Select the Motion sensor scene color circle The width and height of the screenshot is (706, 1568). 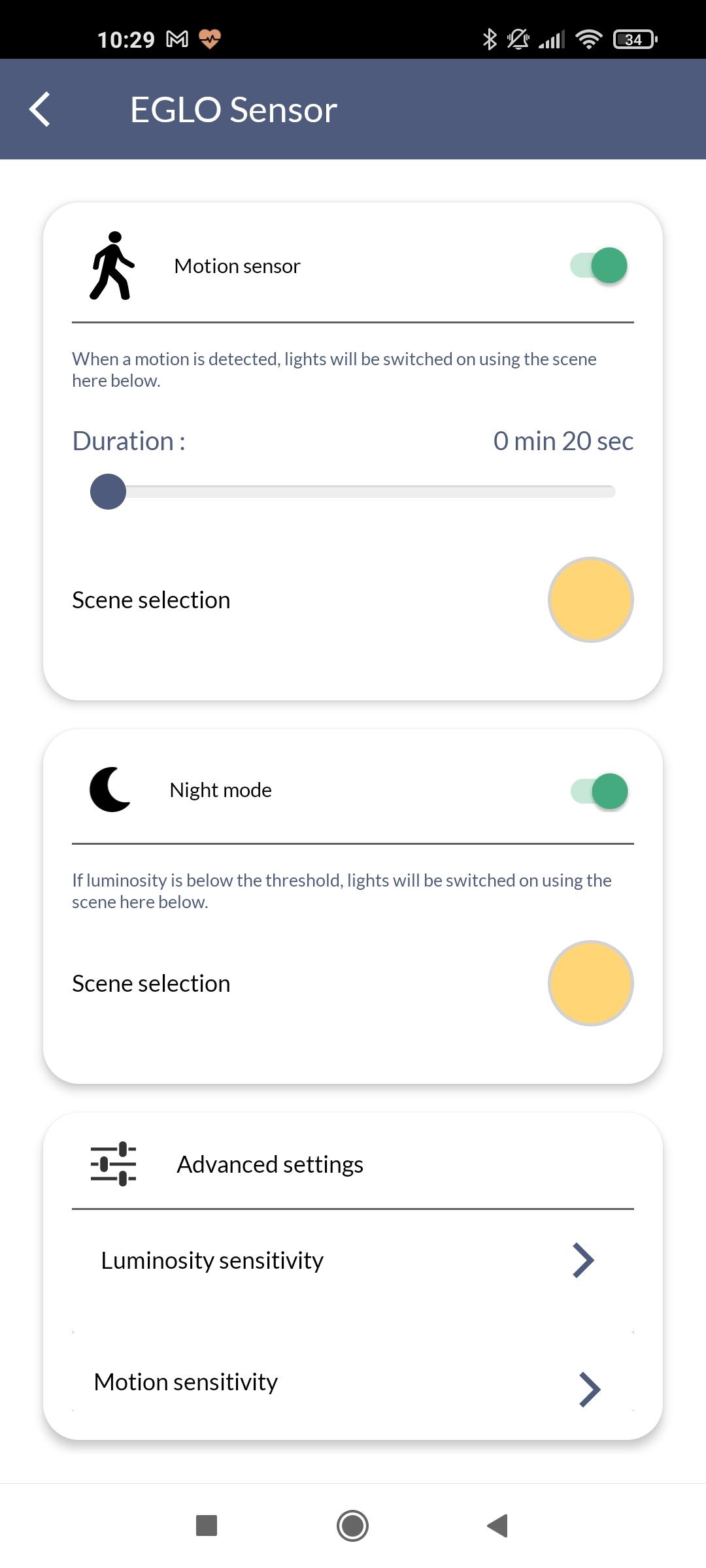(x=590, y=600)
